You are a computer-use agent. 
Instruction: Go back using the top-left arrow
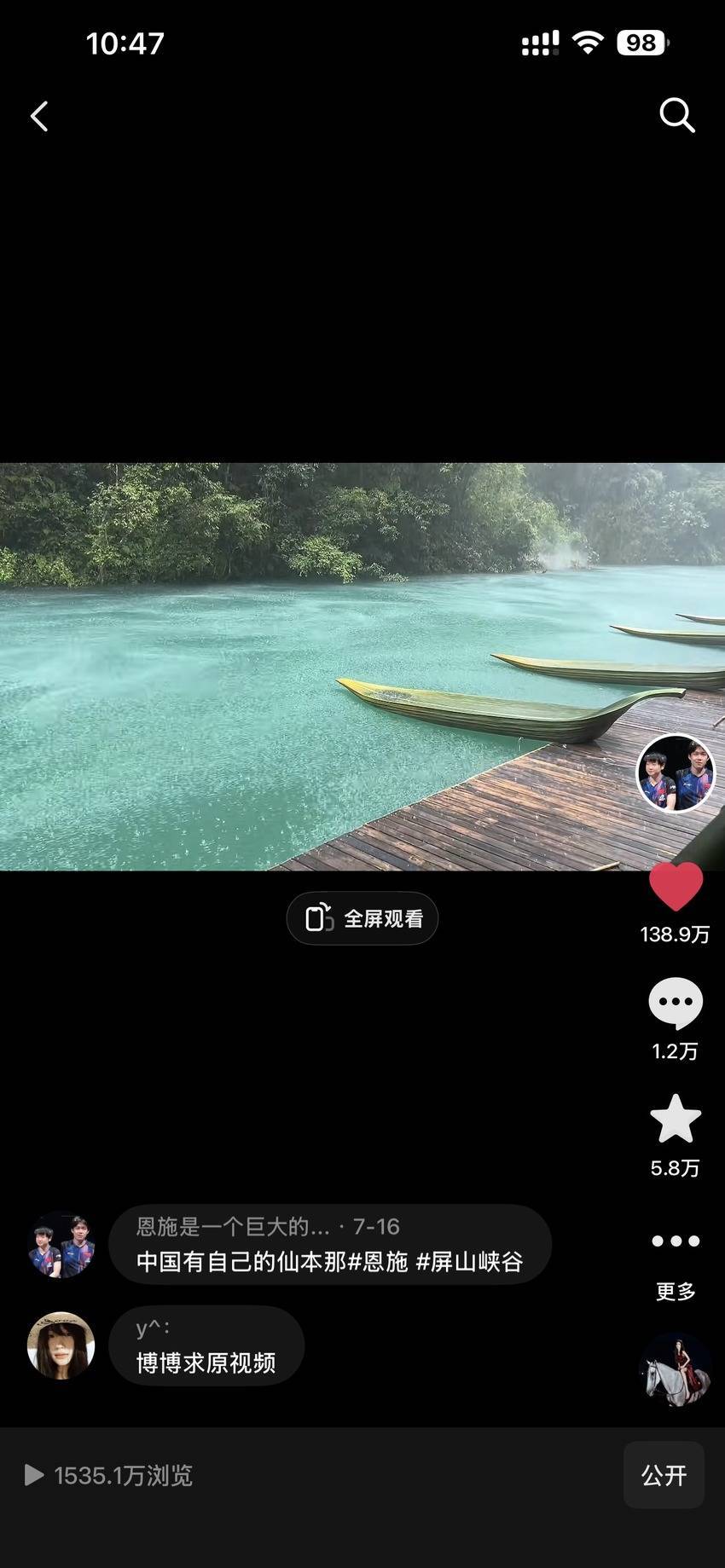[39, 117]
